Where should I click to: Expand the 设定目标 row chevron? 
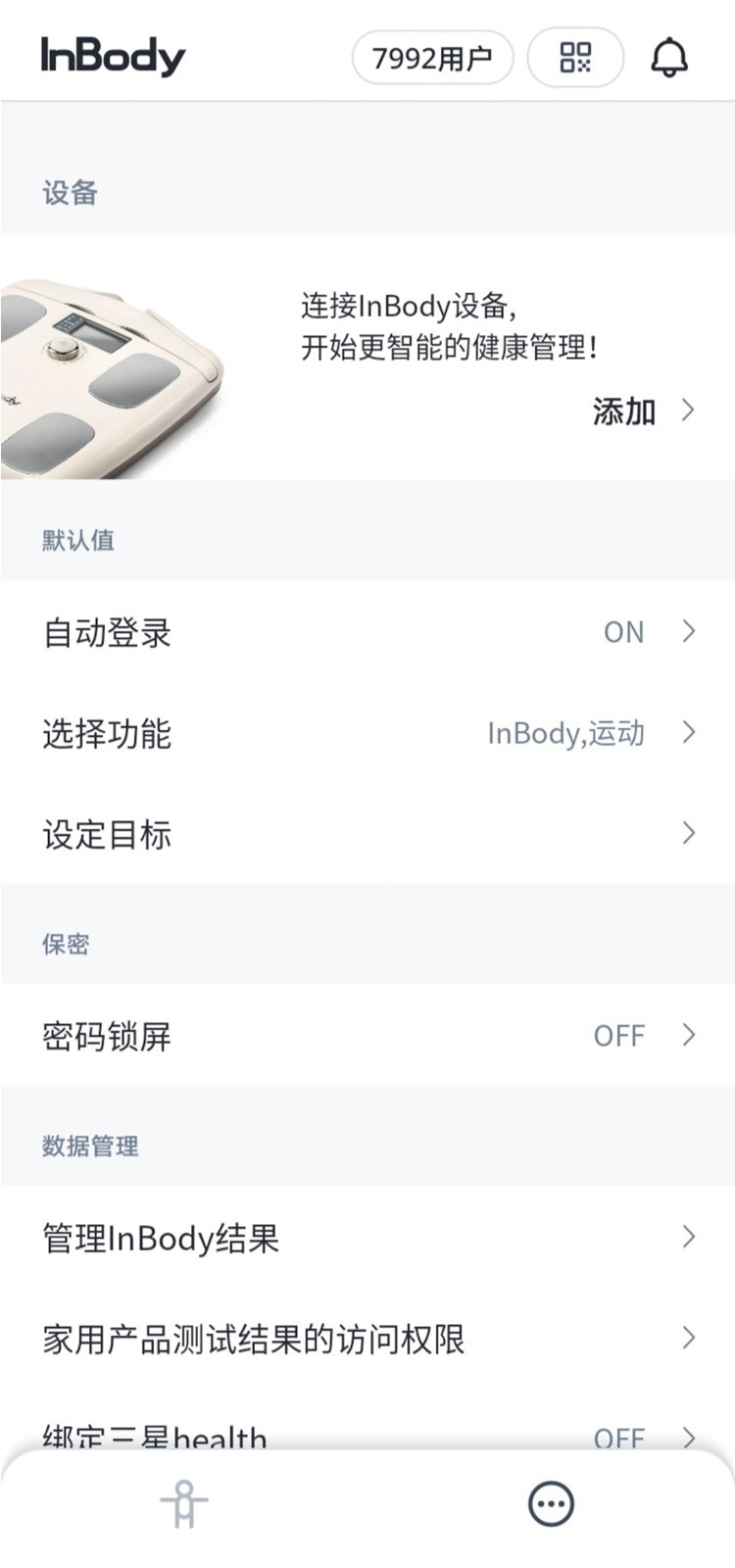pyautogui.click(x=686, y=835)
